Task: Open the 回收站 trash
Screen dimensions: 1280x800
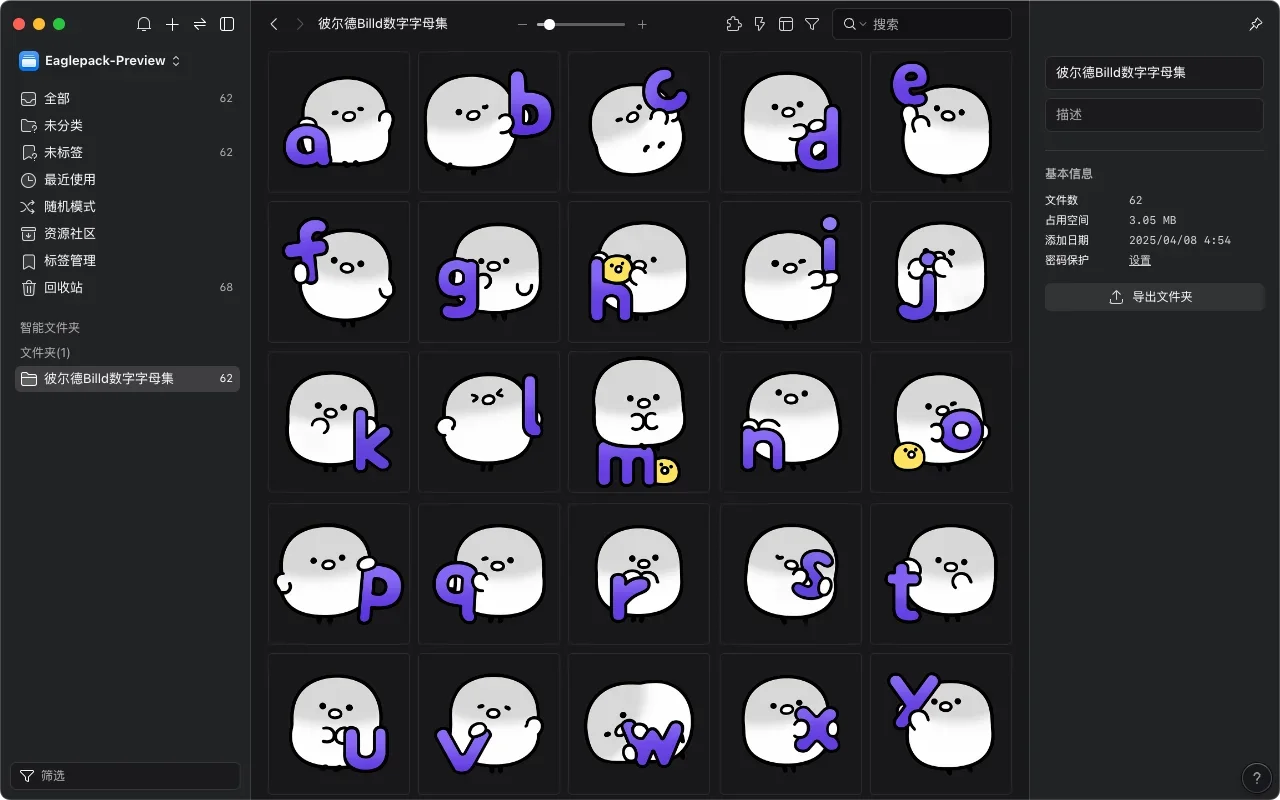Action: click(63, 287)
